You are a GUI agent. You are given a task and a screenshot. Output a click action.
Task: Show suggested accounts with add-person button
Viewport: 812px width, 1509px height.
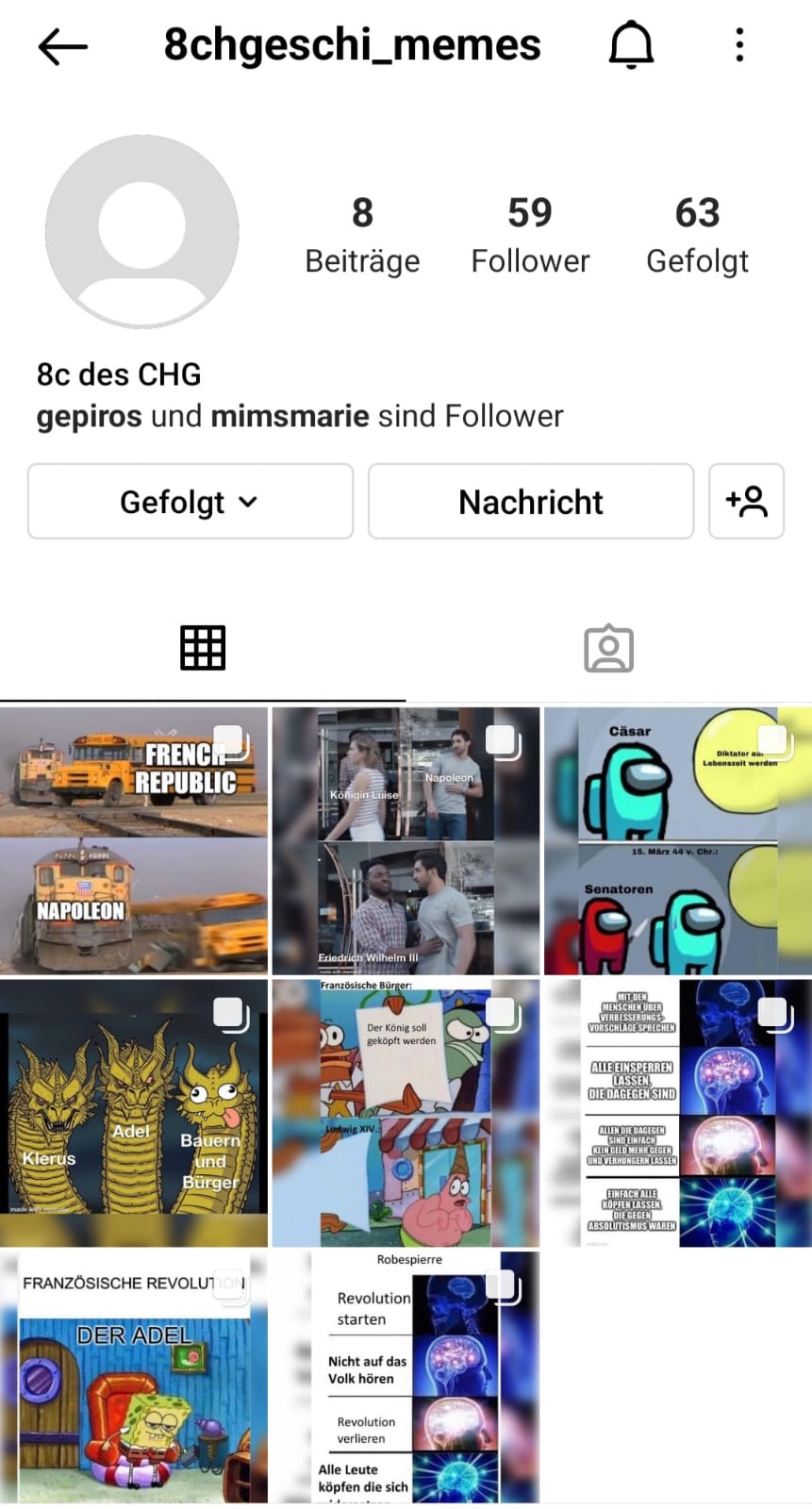746,502
